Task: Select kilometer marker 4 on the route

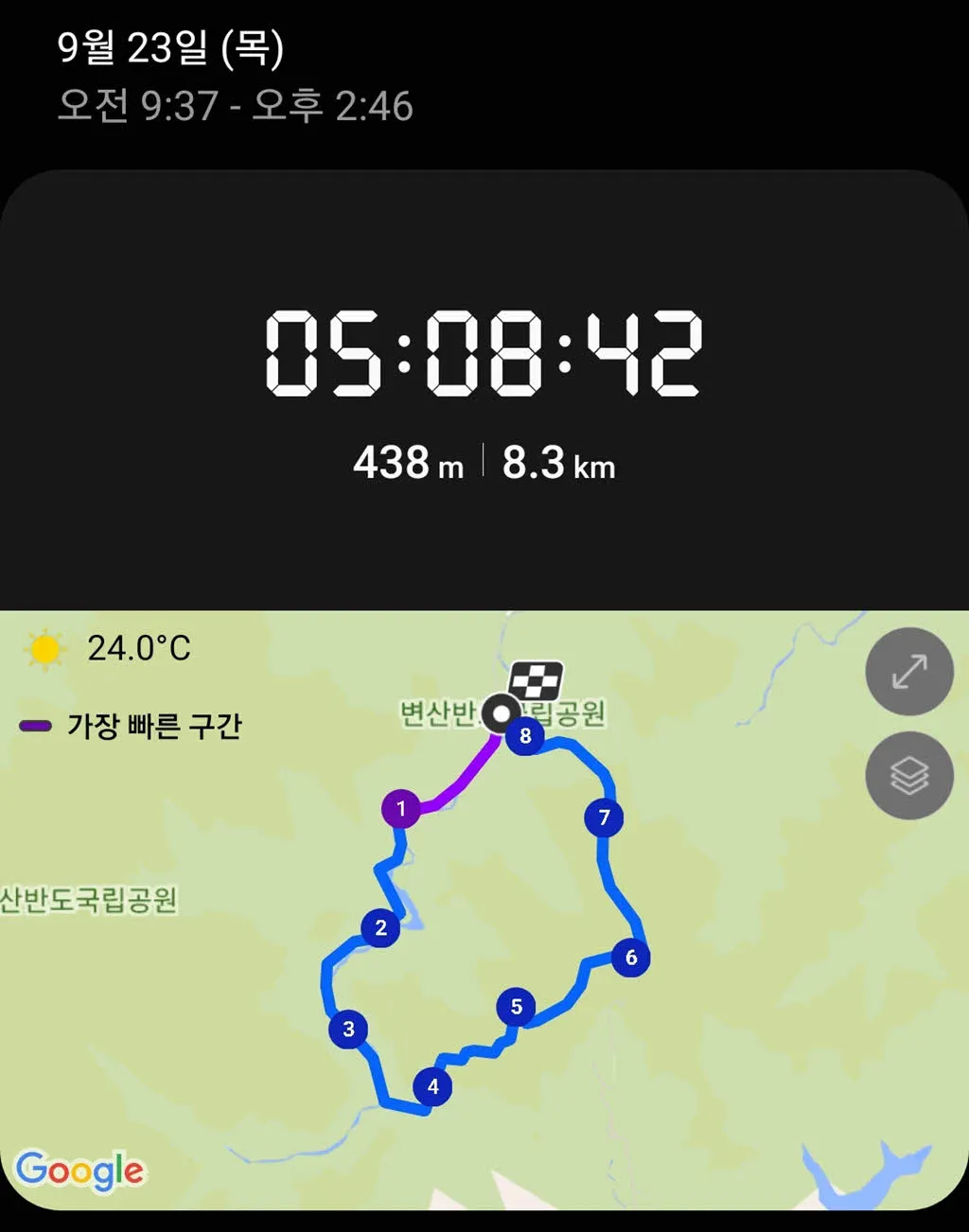Action: pos(432,1087)
